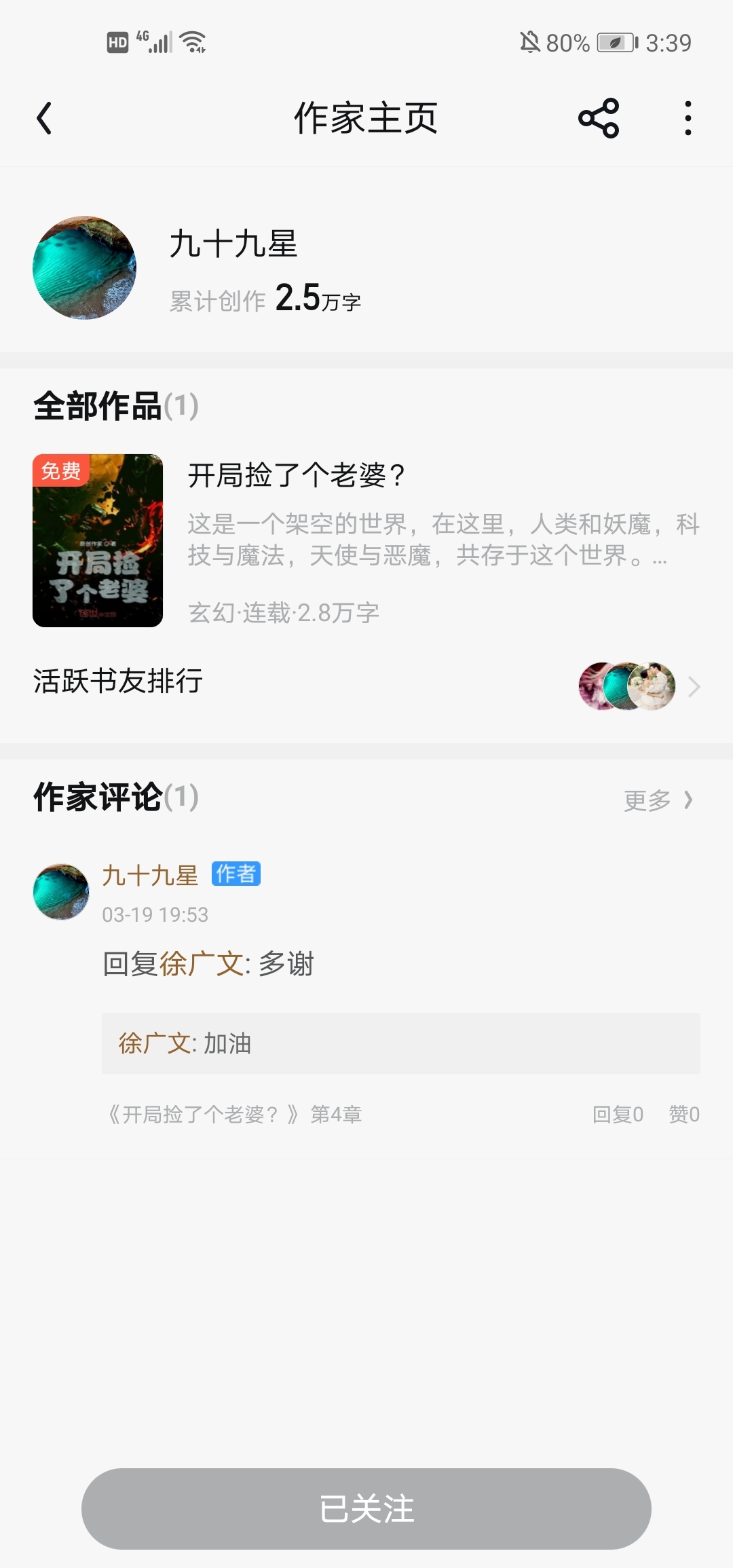Screen dimensions: 733x1568
Task: Tap the 已关注 button to unfollow
Action: 366,1508
